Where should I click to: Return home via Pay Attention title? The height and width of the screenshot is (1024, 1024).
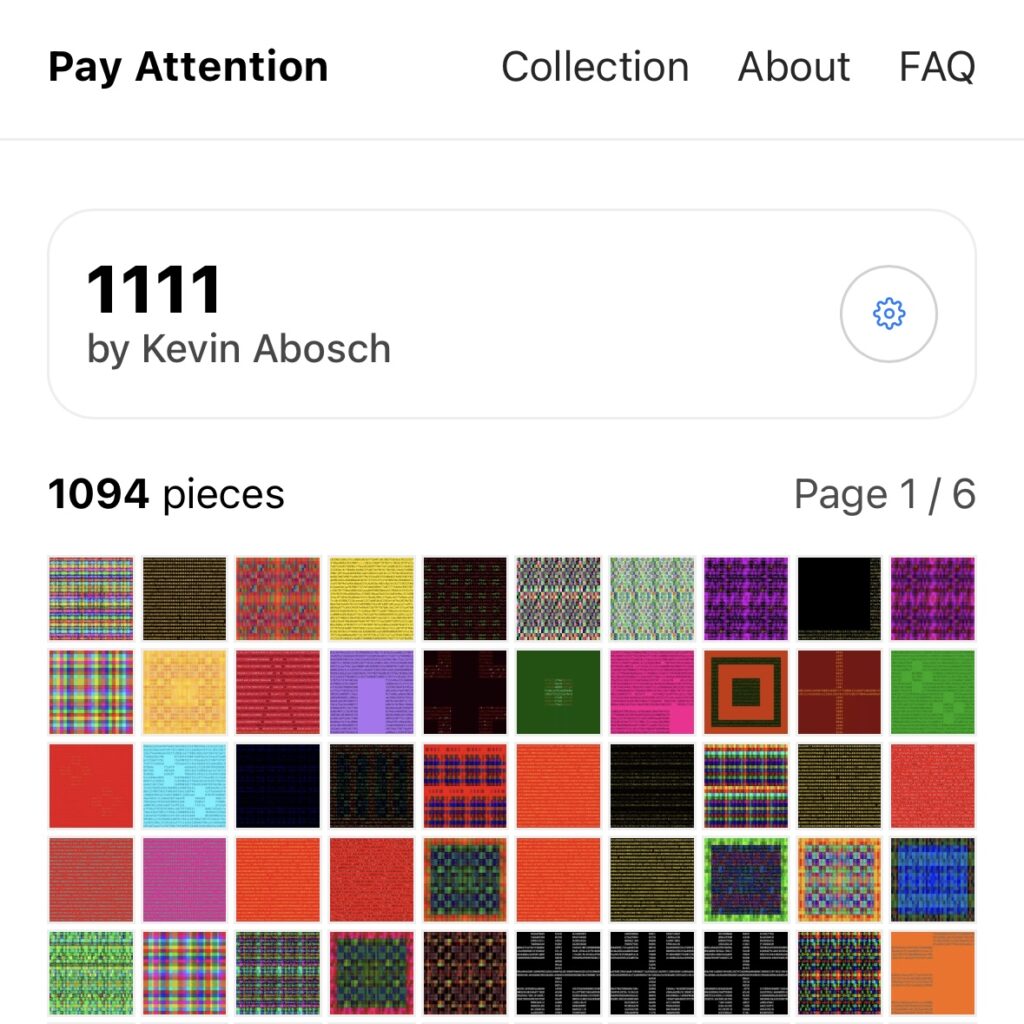[x=188, y=67]
